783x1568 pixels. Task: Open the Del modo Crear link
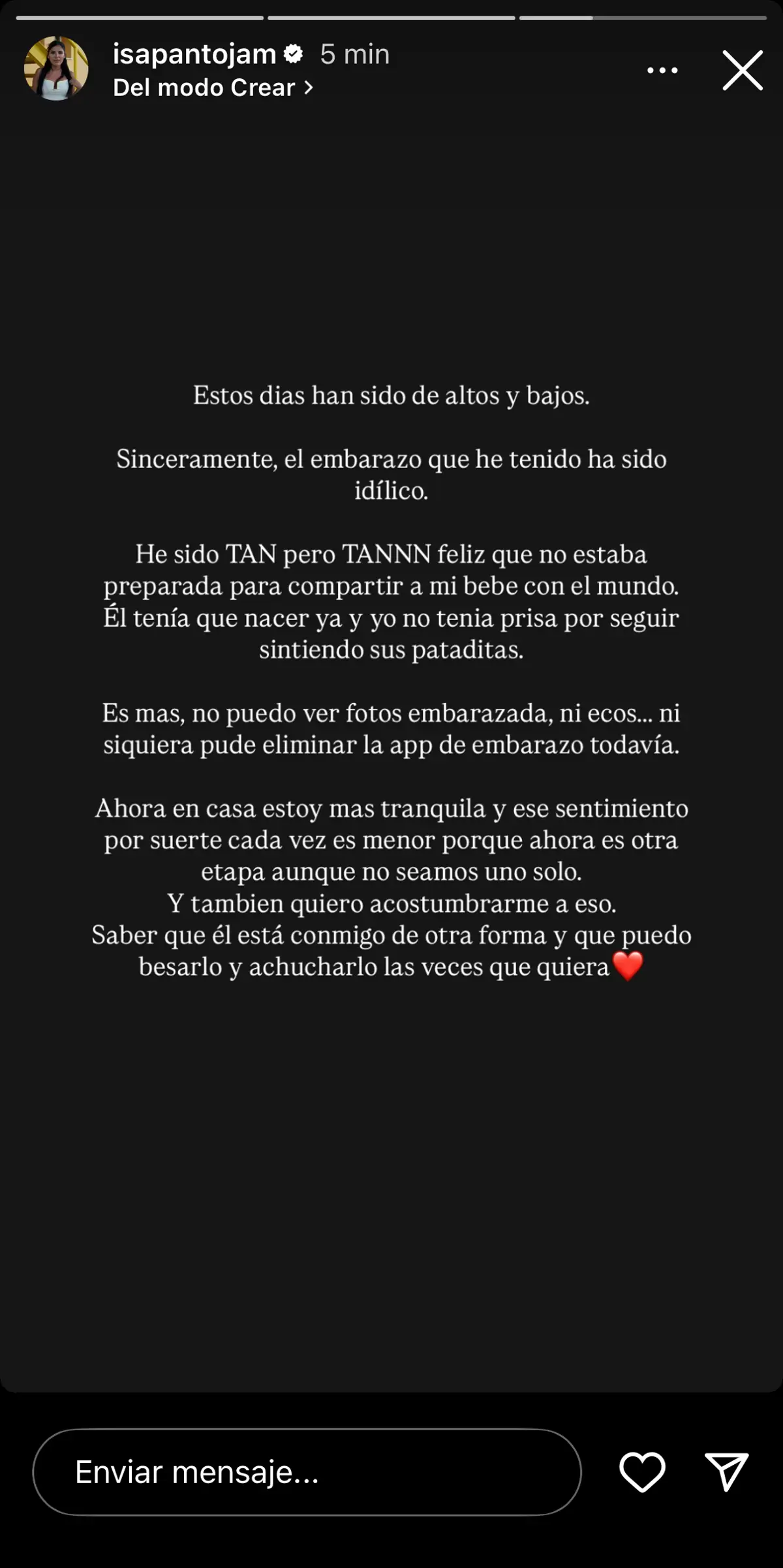(212, 87)
